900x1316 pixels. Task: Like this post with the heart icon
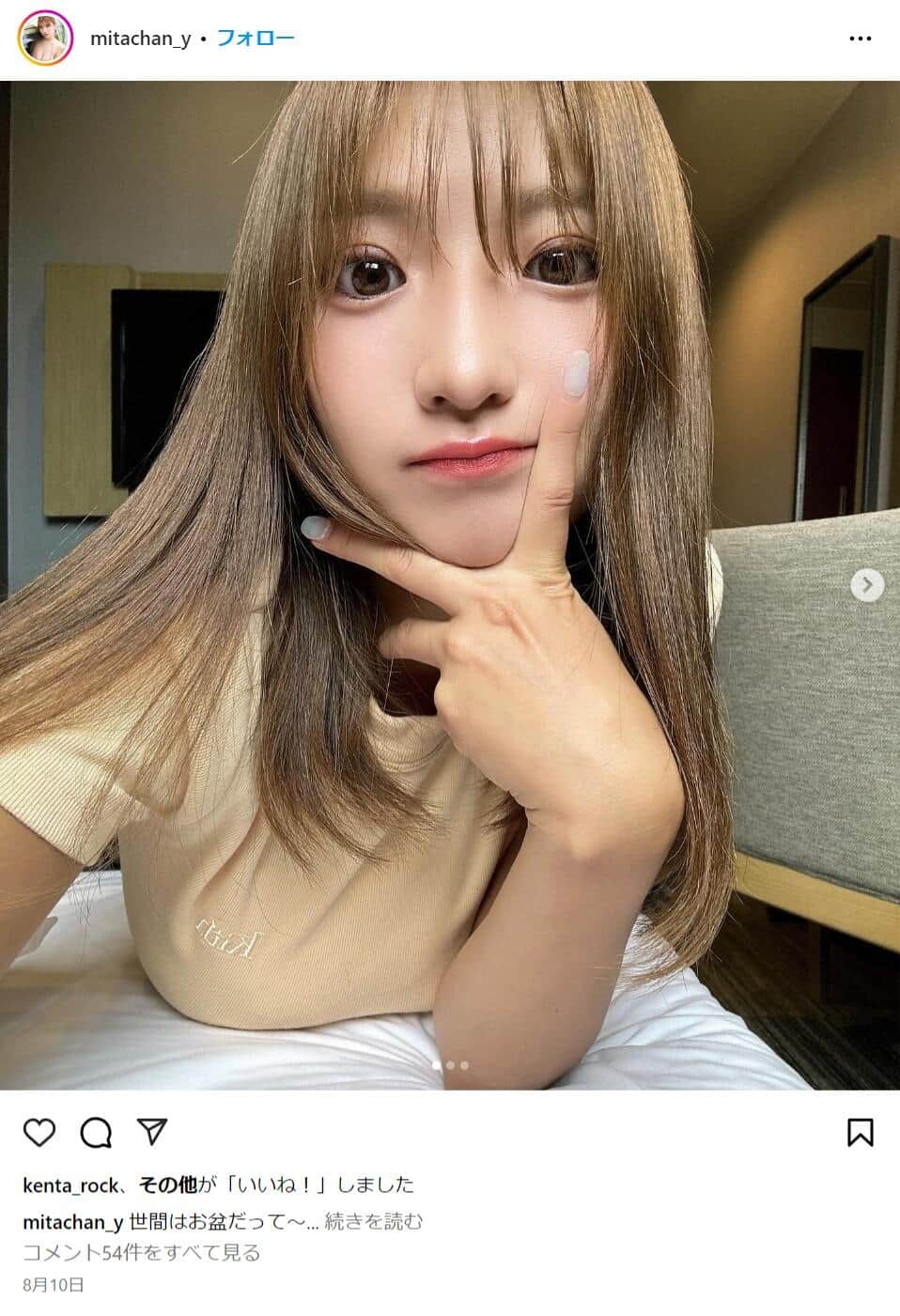coord(39,1133)
